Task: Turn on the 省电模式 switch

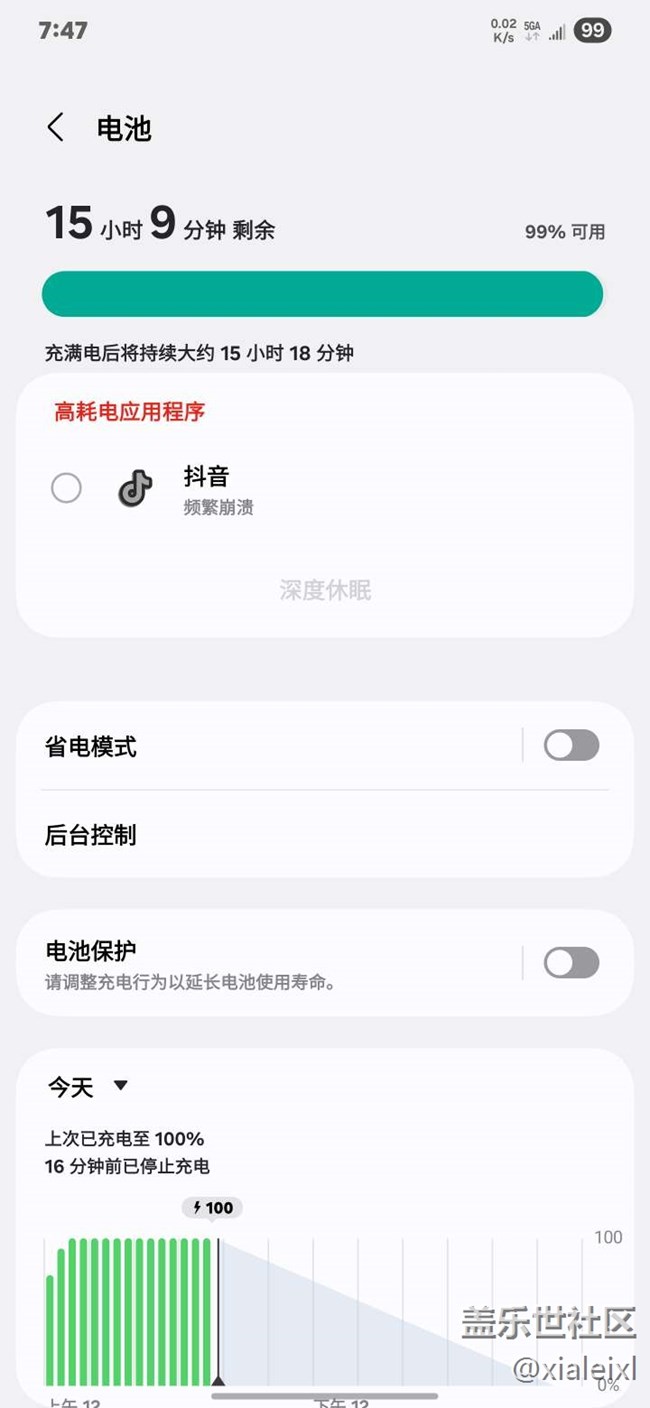Action: [571, 745]
